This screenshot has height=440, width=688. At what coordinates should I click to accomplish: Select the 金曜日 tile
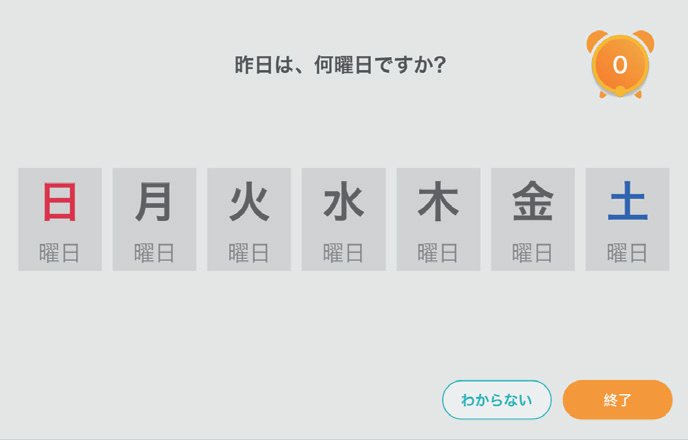532,219
